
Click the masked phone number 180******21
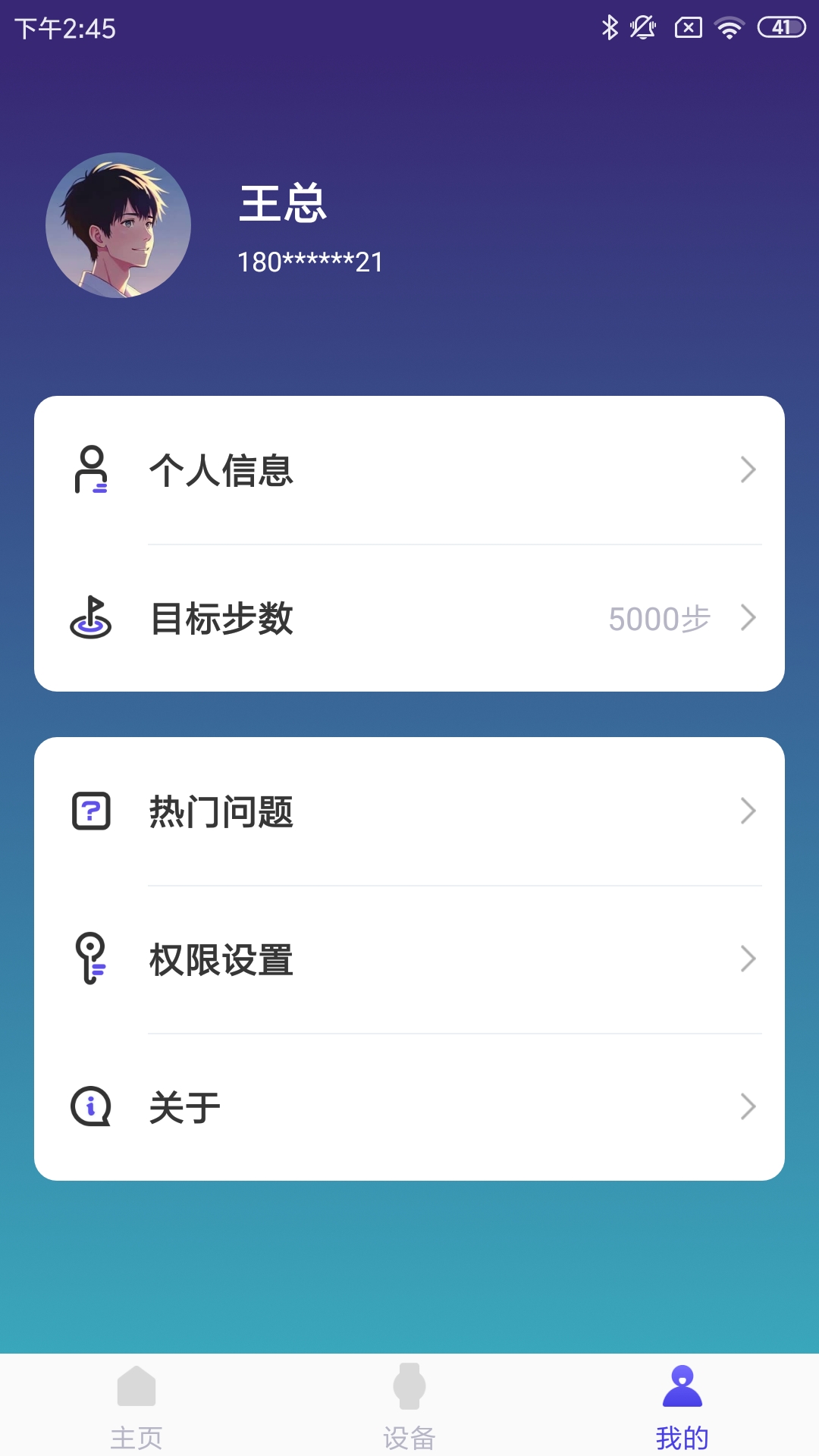[x=309, y=262]
